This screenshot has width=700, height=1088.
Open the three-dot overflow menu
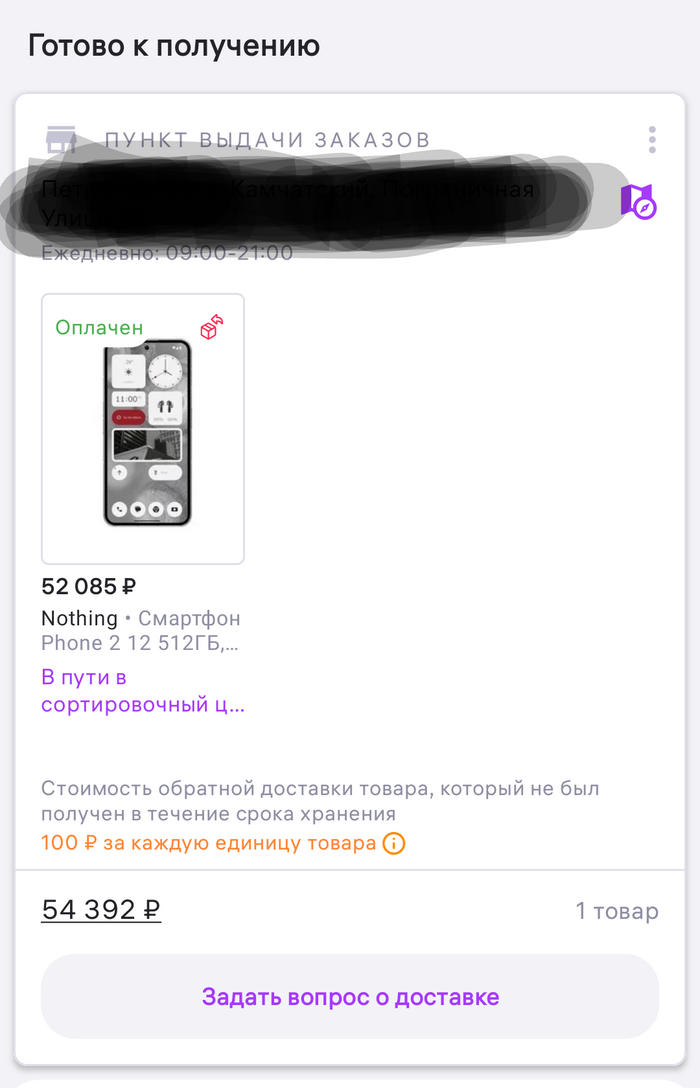pyautogui.click(x=652, y=140)
